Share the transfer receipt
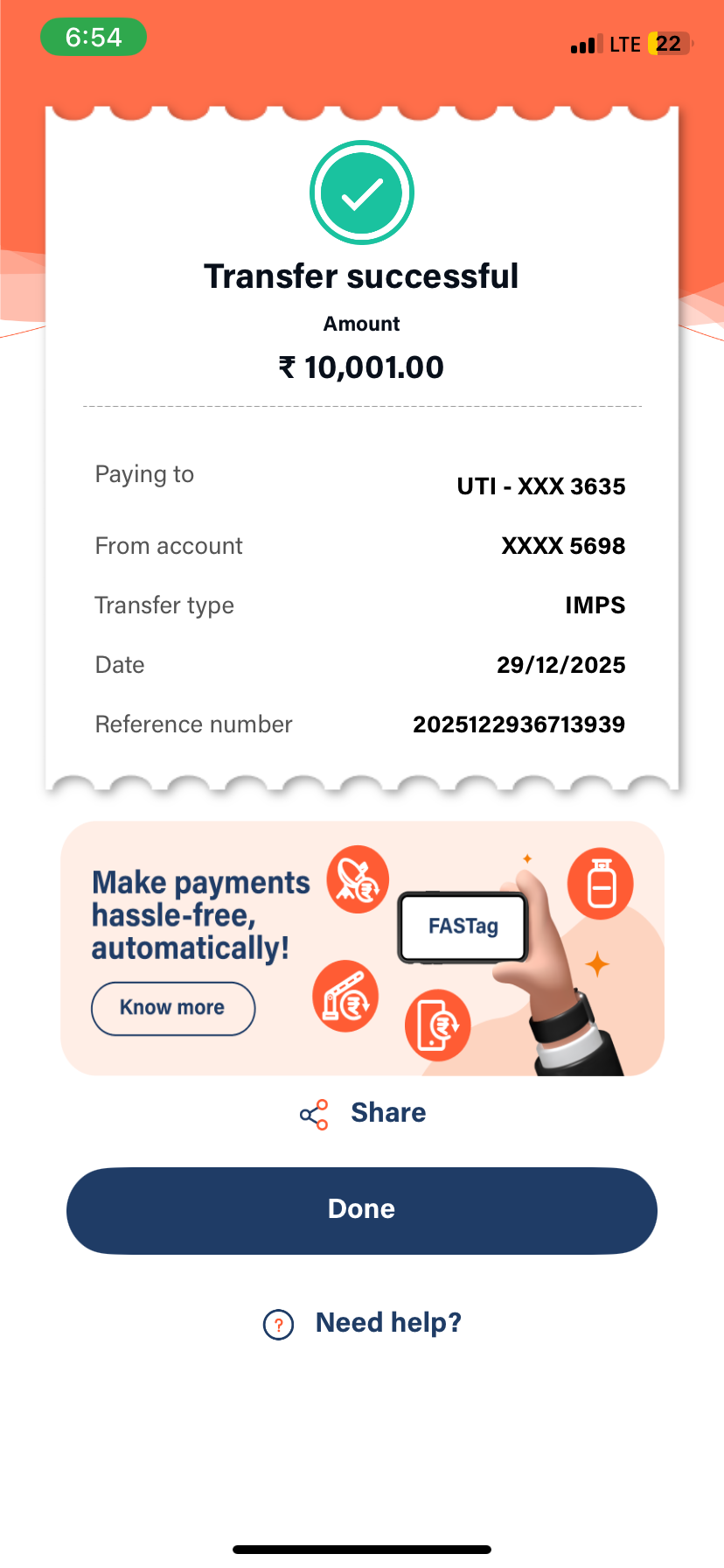 coord(363,1113)
